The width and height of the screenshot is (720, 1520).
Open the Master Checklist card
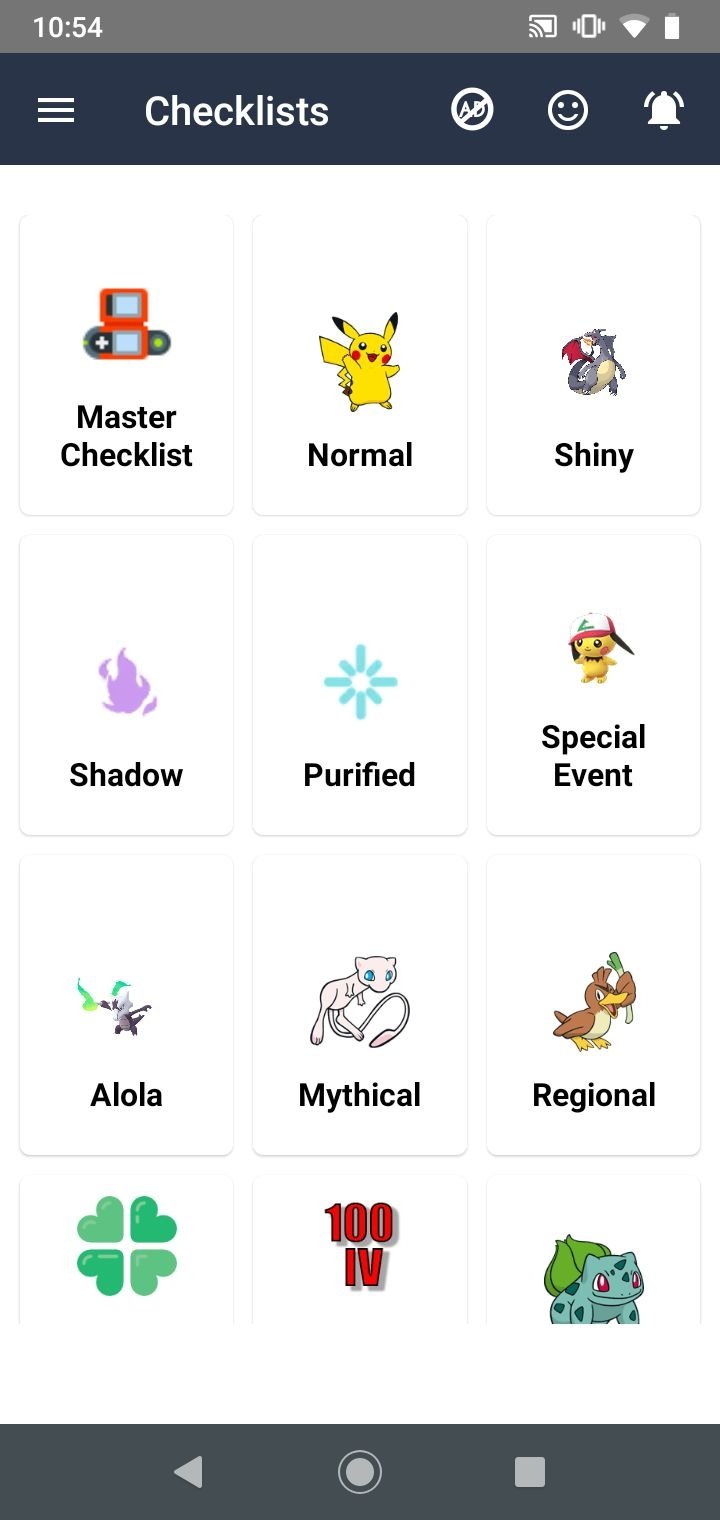[126, 365]
